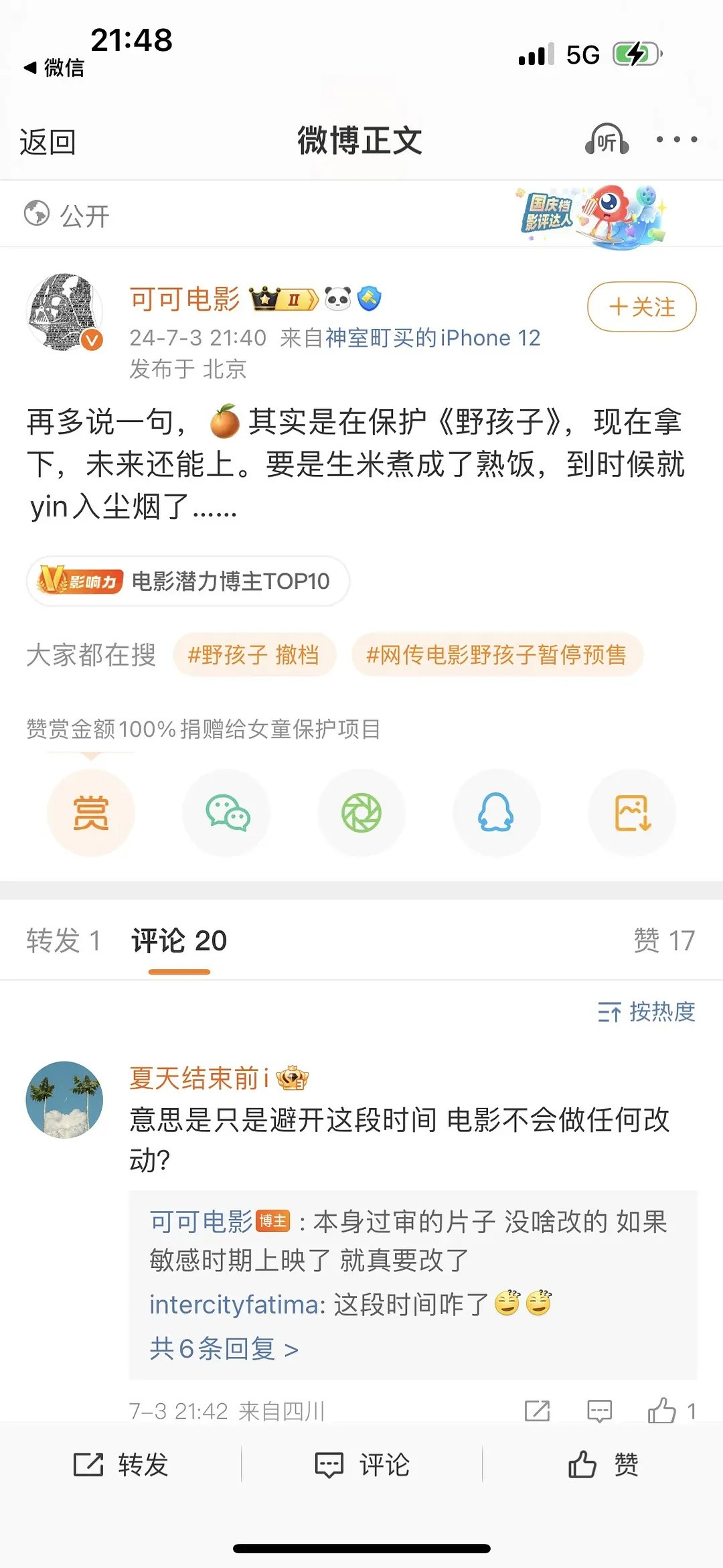723x1568 pixels.
Task: Expand 共6条回复 replies
Action: (x=224, y=1348)
